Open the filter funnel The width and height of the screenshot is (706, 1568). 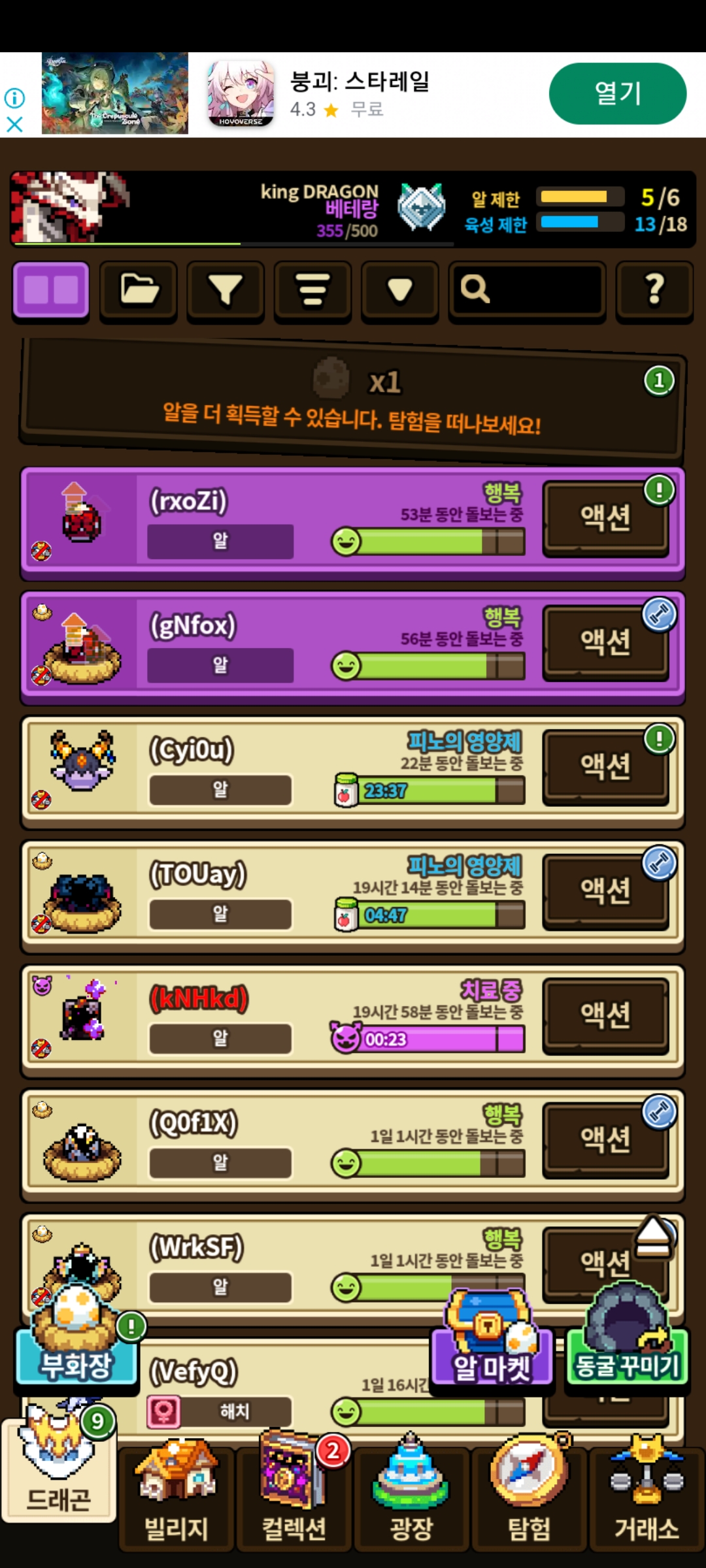click(x=226, y=290)
